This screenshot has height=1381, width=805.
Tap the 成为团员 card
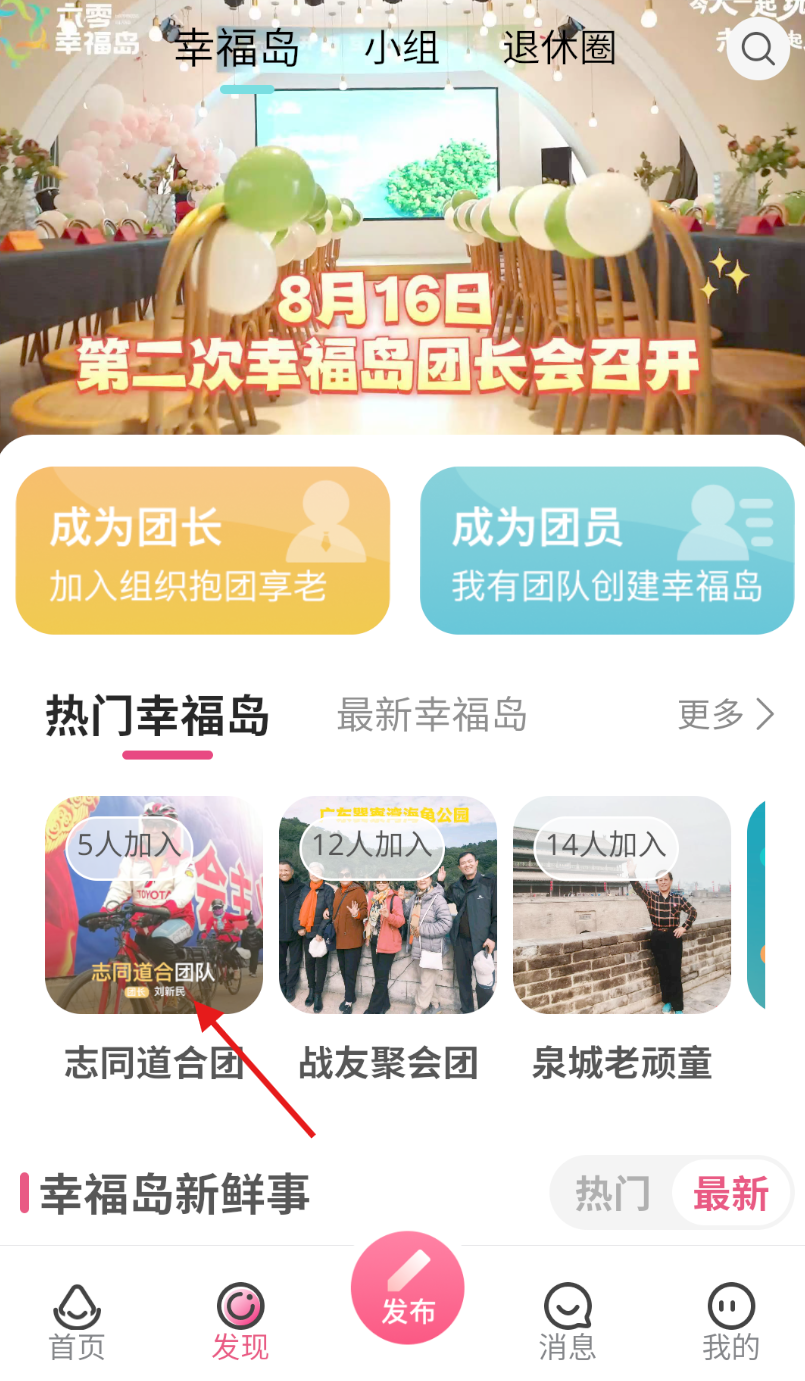607,551
